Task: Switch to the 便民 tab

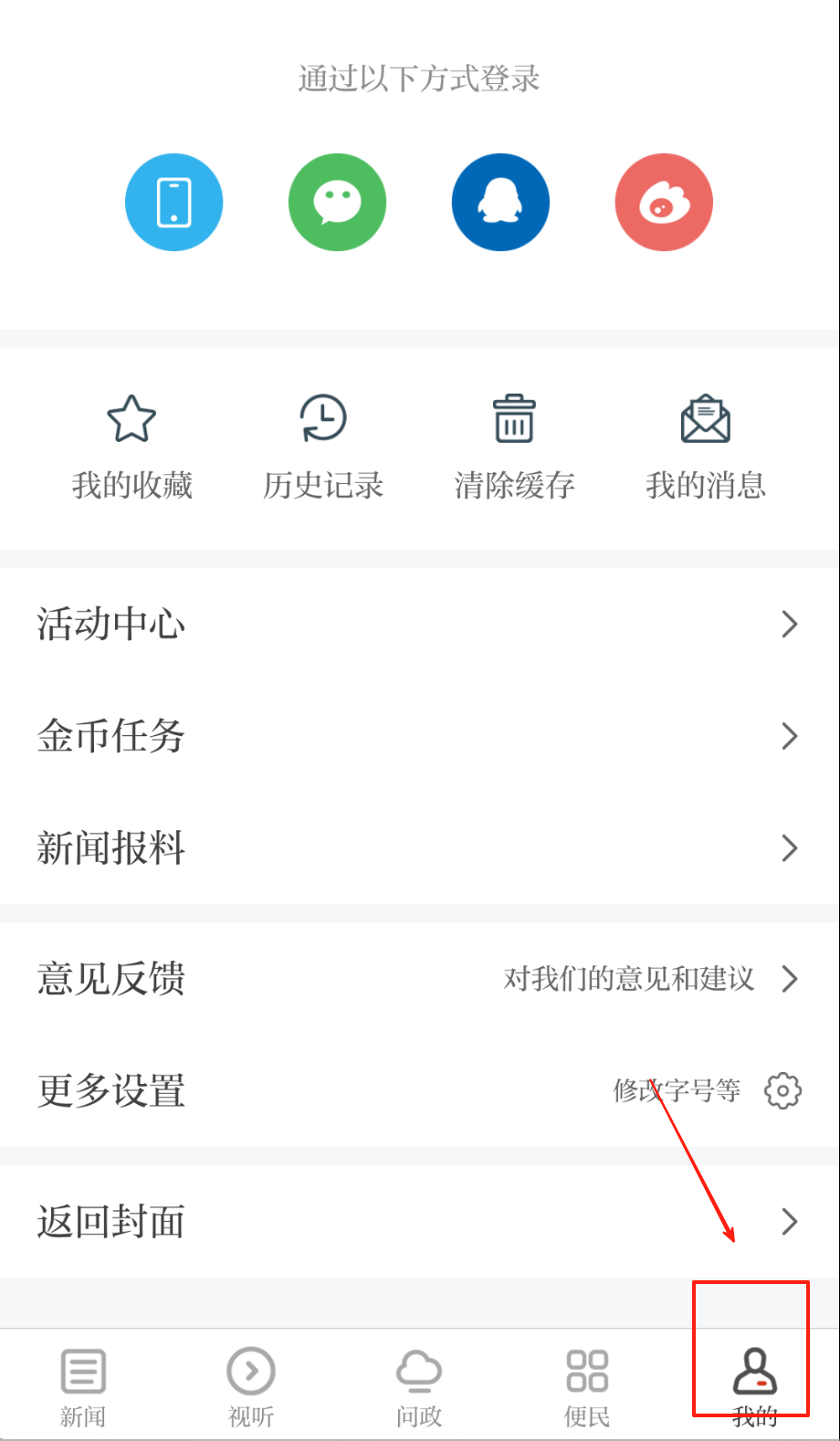Action: 587,1386
